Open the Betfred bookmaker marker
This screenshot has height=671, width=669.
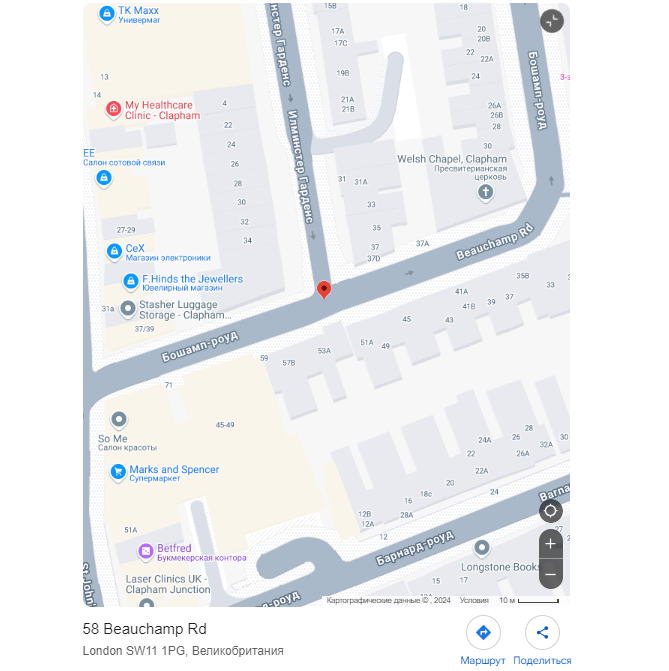click(146, 550)
